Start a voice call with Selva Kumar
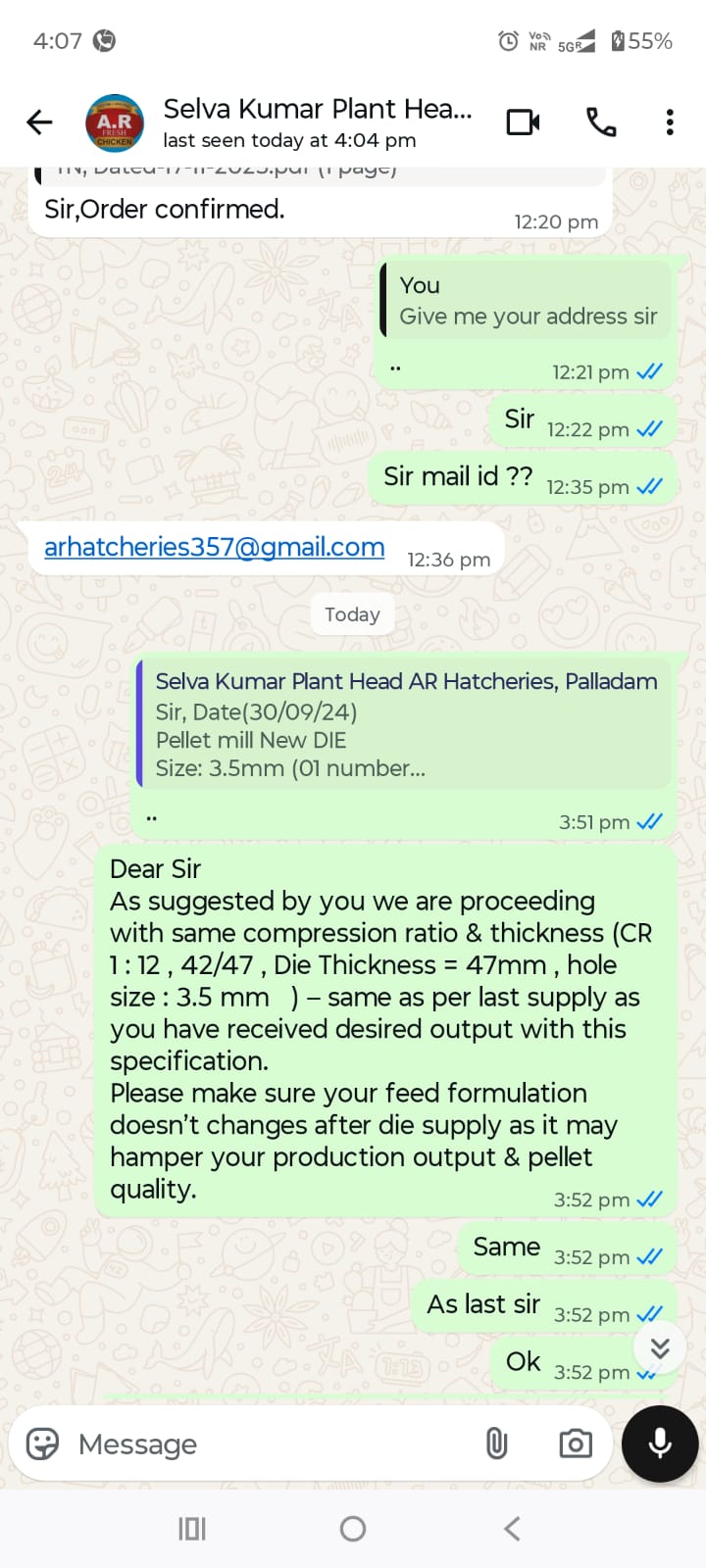 [601, 122]
